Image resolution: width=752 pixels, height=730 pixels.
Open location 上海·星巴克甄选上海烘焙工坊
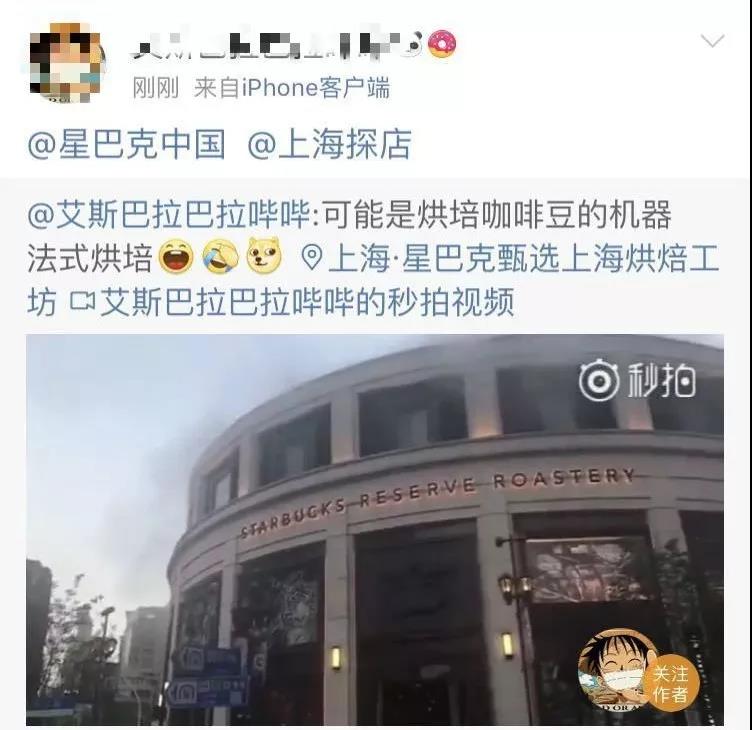[x=510, y=259]
